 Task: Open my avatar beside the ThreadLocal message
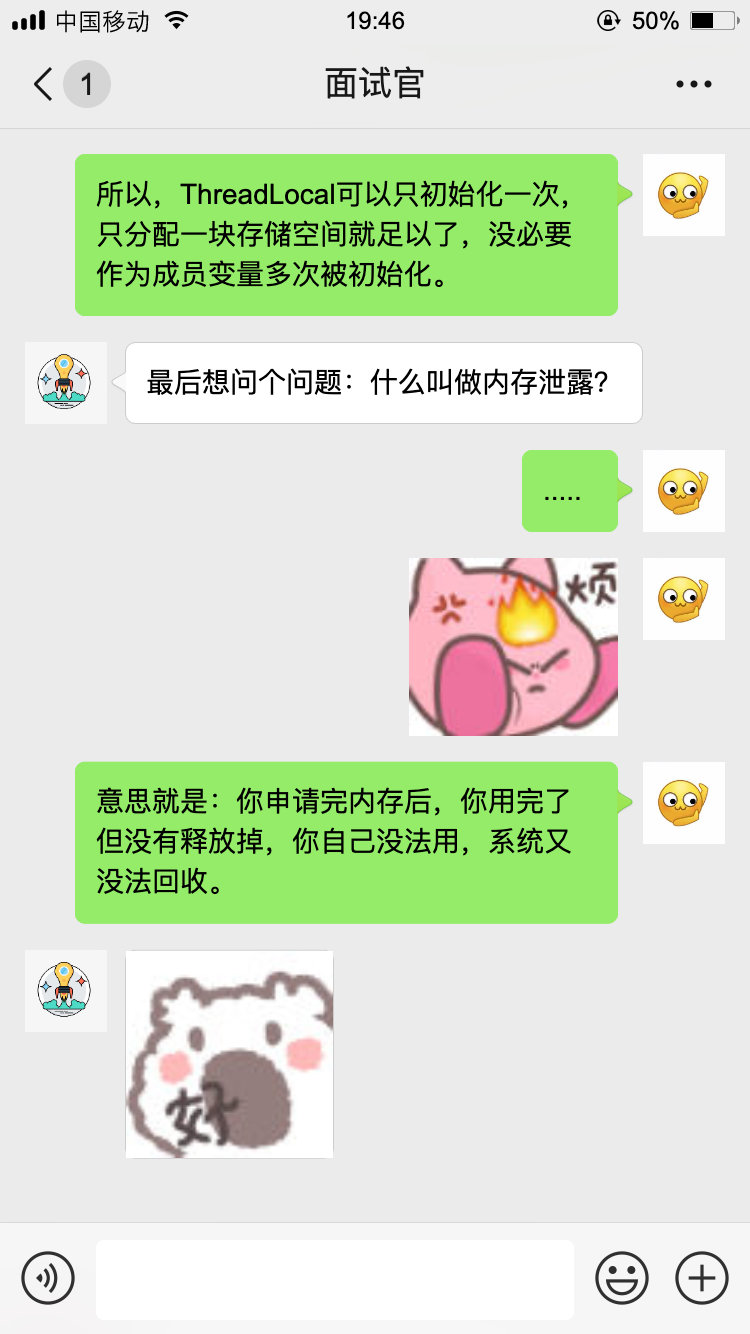click(683, 195)
